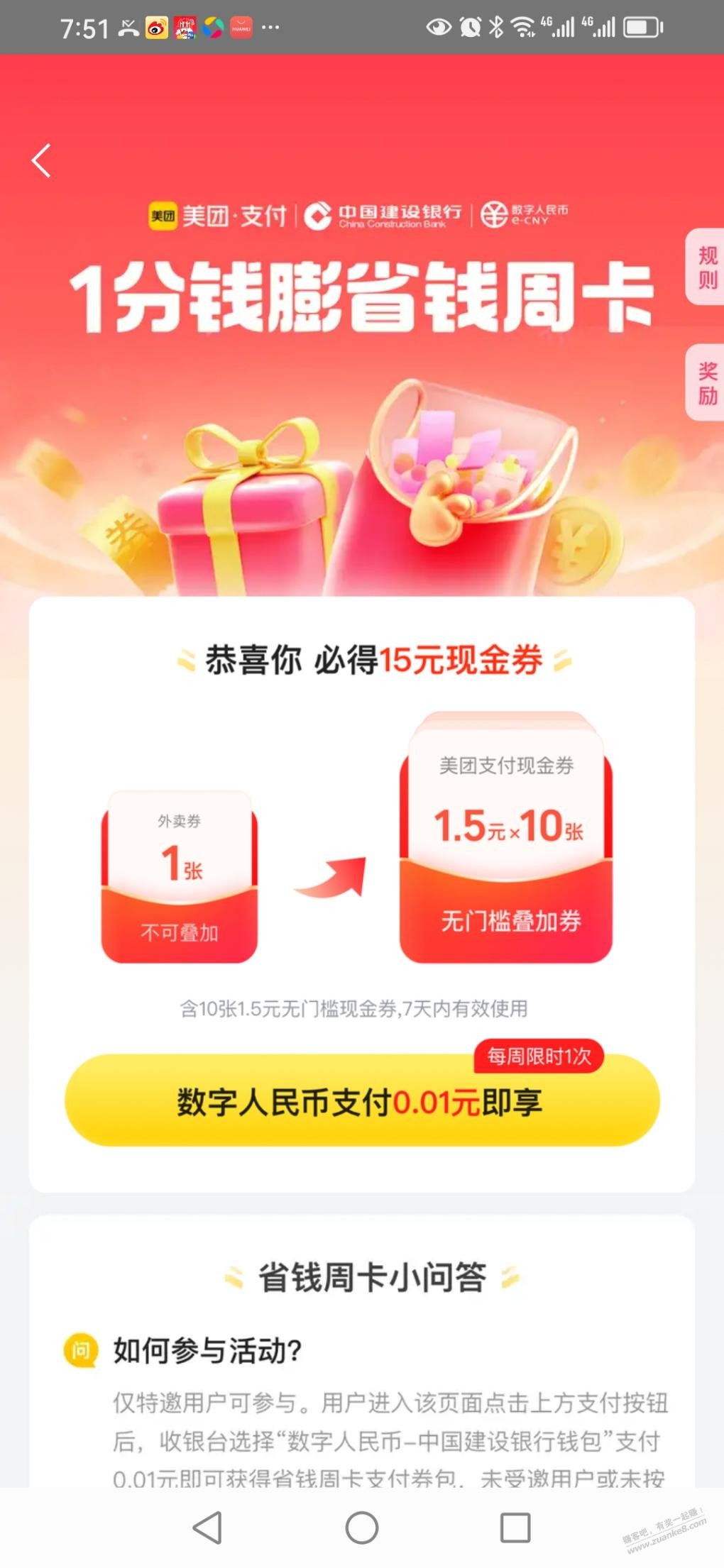
Task: Open the 规则 rules side tab
Action: pos(706,267)
